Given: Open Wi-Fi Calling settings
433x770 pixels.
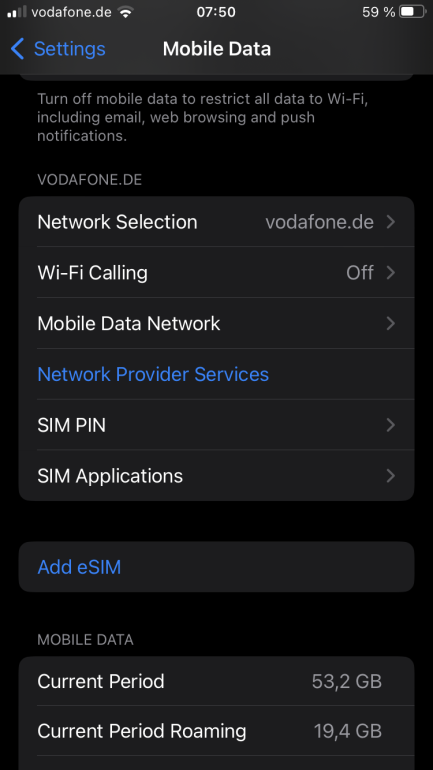Looking at the screenshot, I should click(x=216, y=273).
